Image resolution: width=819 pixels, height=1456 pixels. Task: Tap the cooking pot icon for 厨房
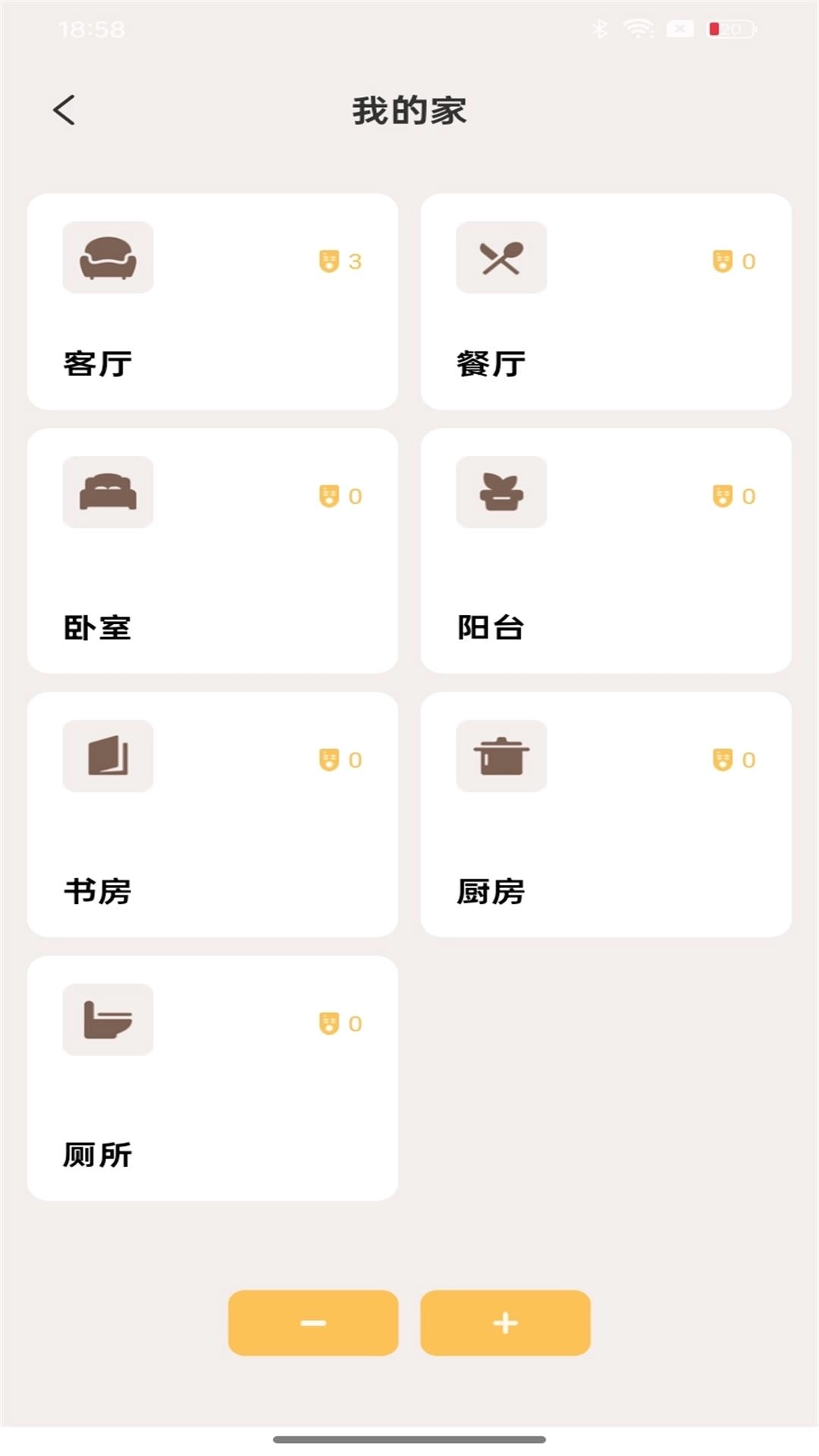[500, 755]
